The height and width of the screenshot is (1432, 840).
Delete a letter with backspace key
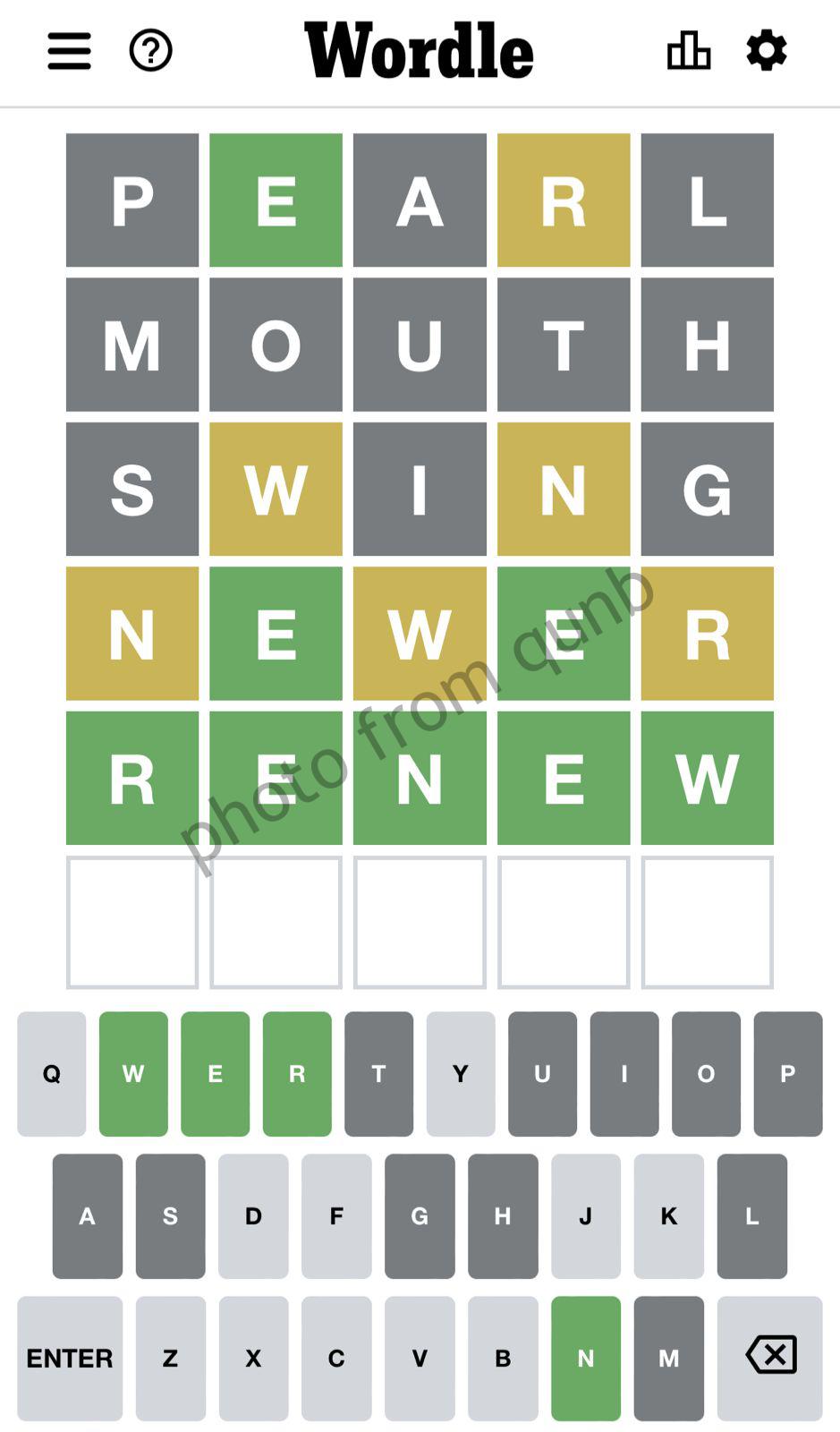(770, 1358)
